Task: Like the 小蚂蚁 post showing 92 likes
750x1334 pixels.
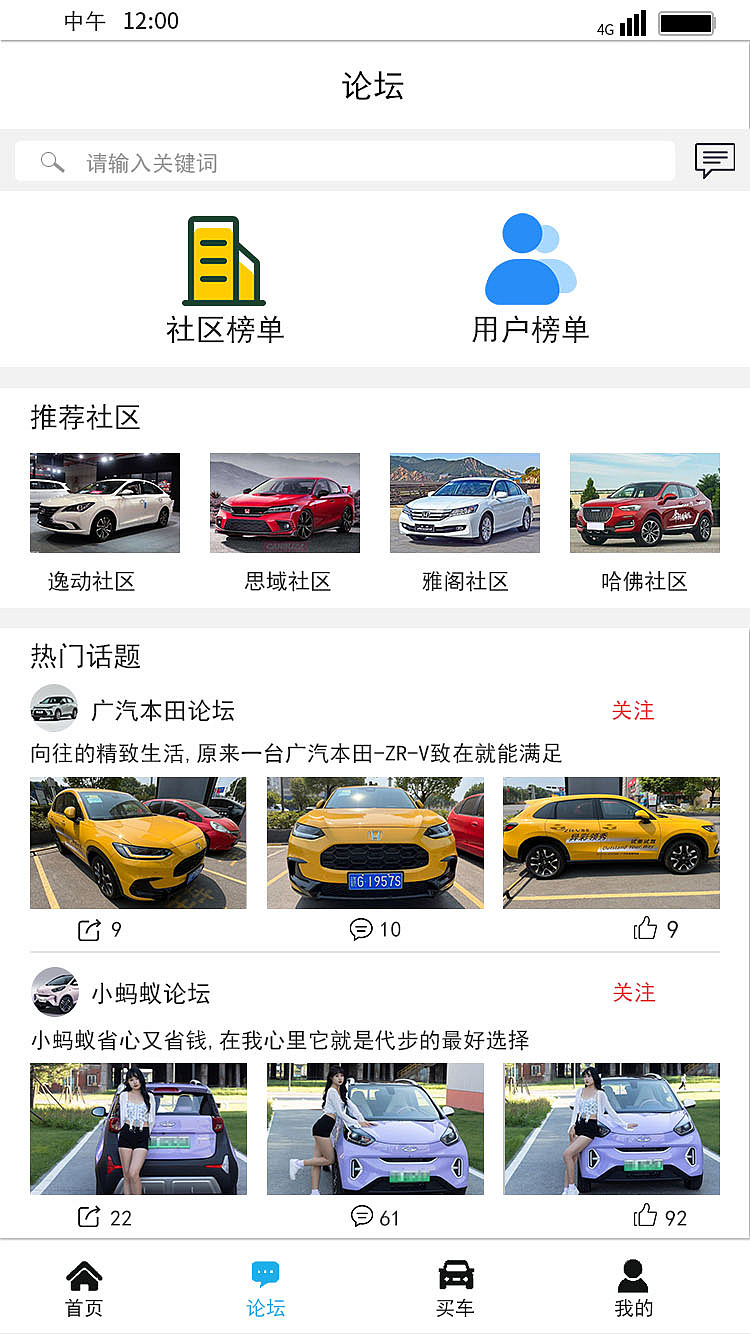Action: (x=645, y=1218)
